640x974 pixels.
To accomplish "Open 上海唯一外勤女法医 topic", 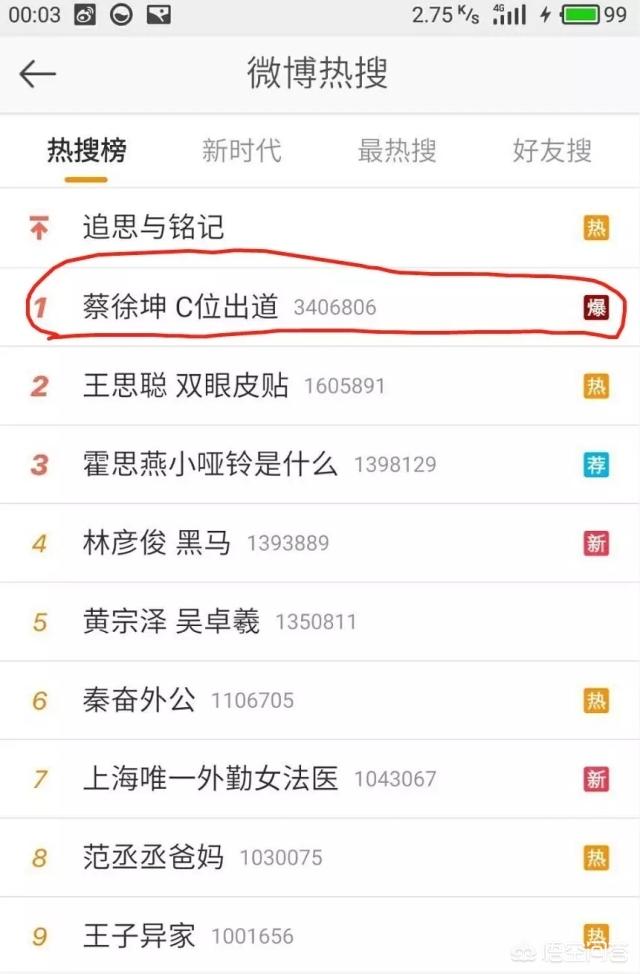I will (210, 778).
